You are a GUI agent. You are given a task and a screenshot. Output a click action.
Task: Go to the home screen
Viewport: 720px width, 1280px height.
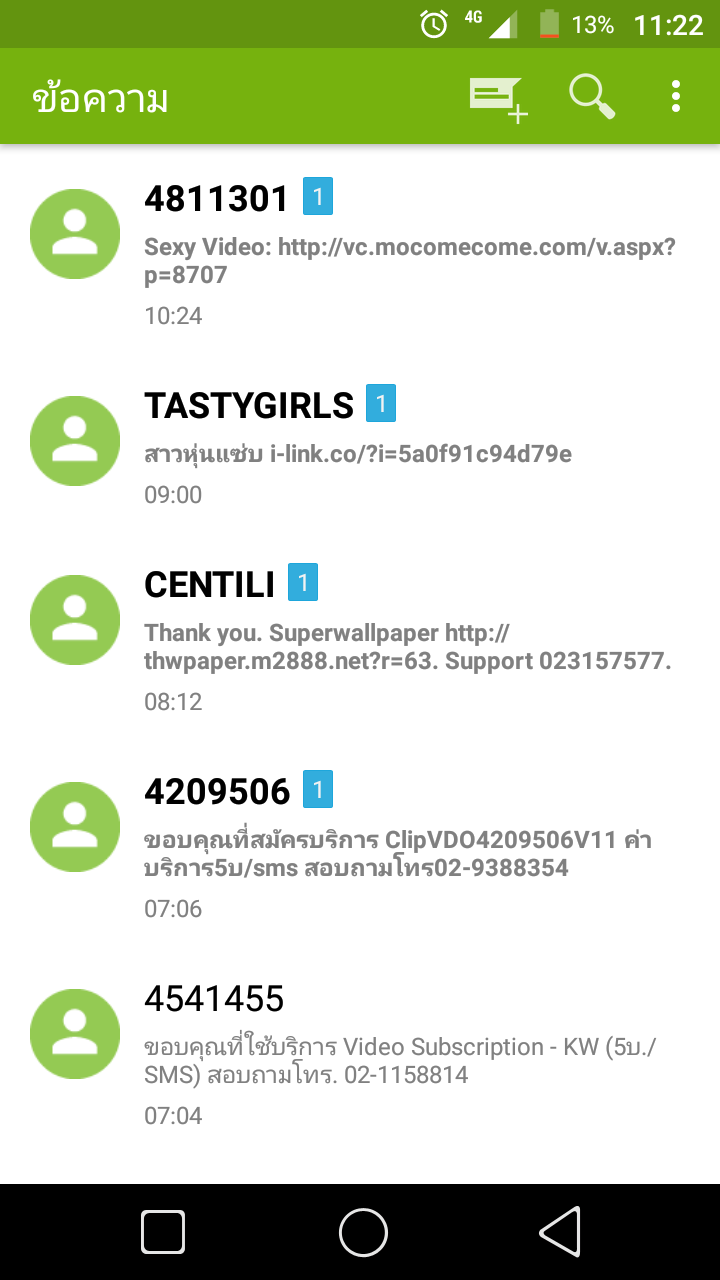[363, 1231]
